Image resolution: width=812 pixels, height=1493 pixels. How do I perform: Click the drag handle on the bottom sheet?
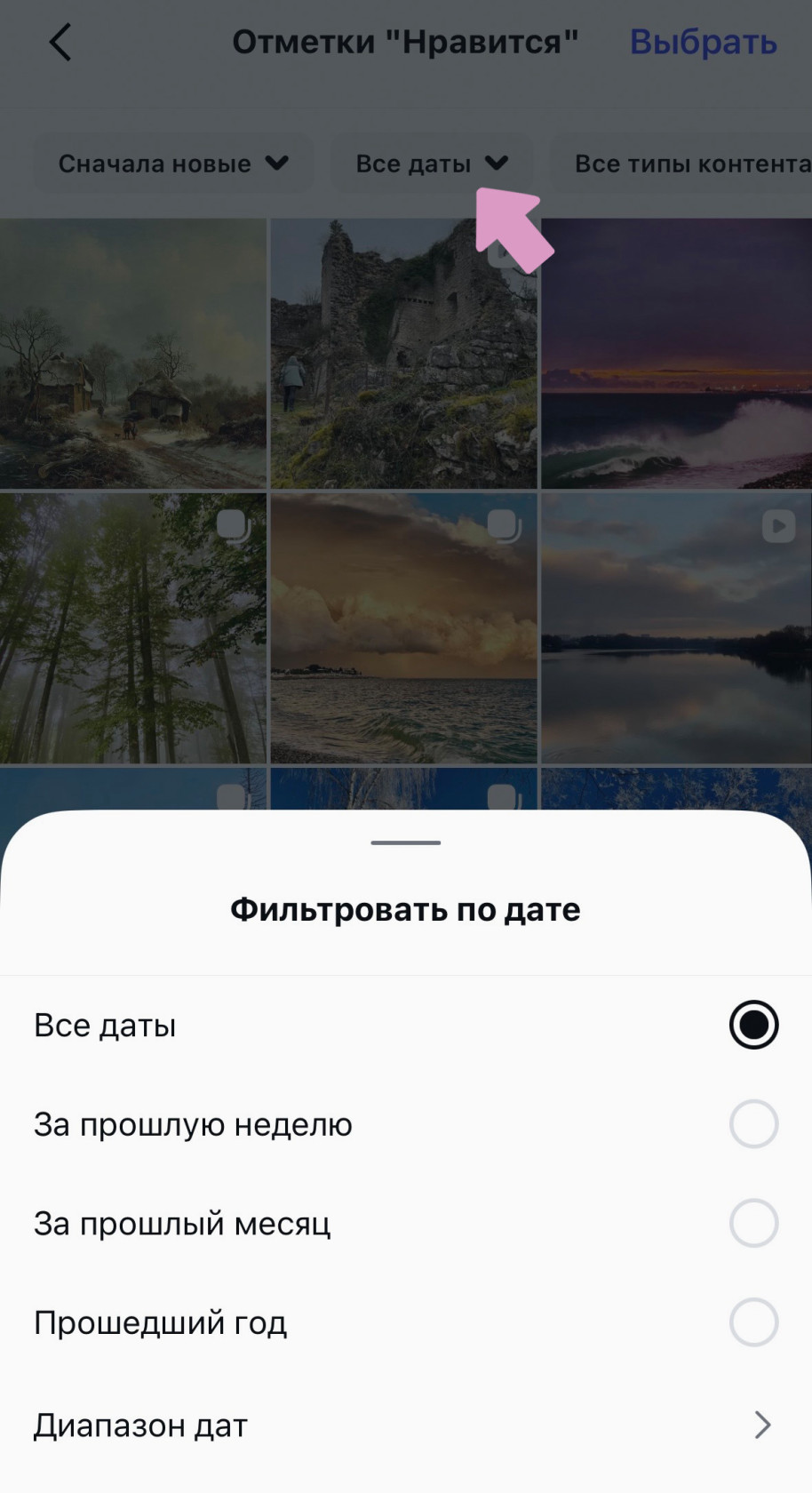[x=406, y=842]
